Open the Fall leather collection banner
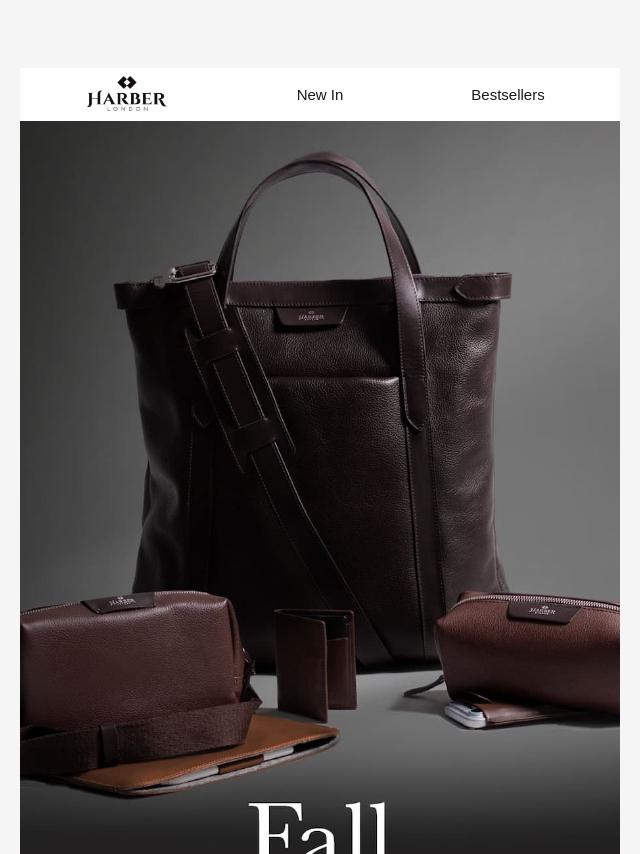 pos(320,480)
